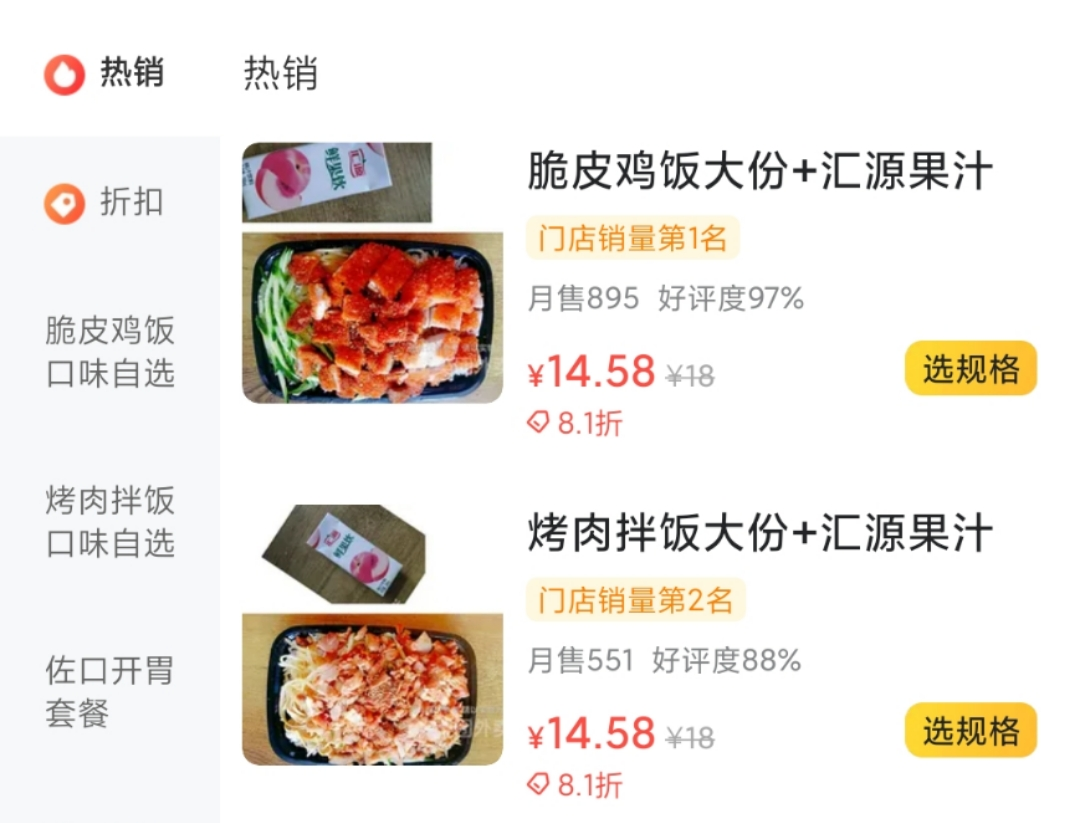Open the 烤肉拌饭大份+汇源果汁 product photo
Screen dimensions: 1080x823
click(373, 634)
